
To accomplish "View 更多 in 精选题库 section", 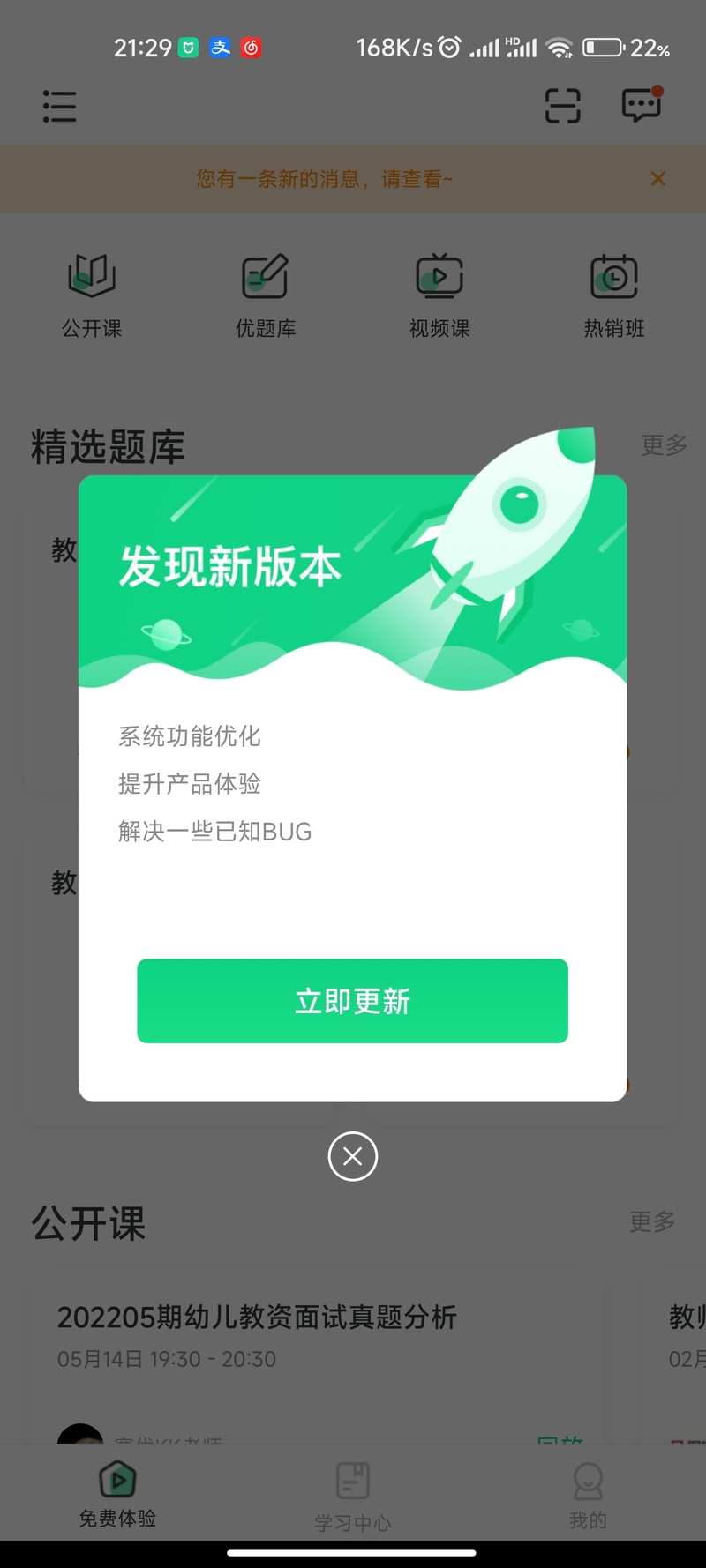I will pos(665,445).
